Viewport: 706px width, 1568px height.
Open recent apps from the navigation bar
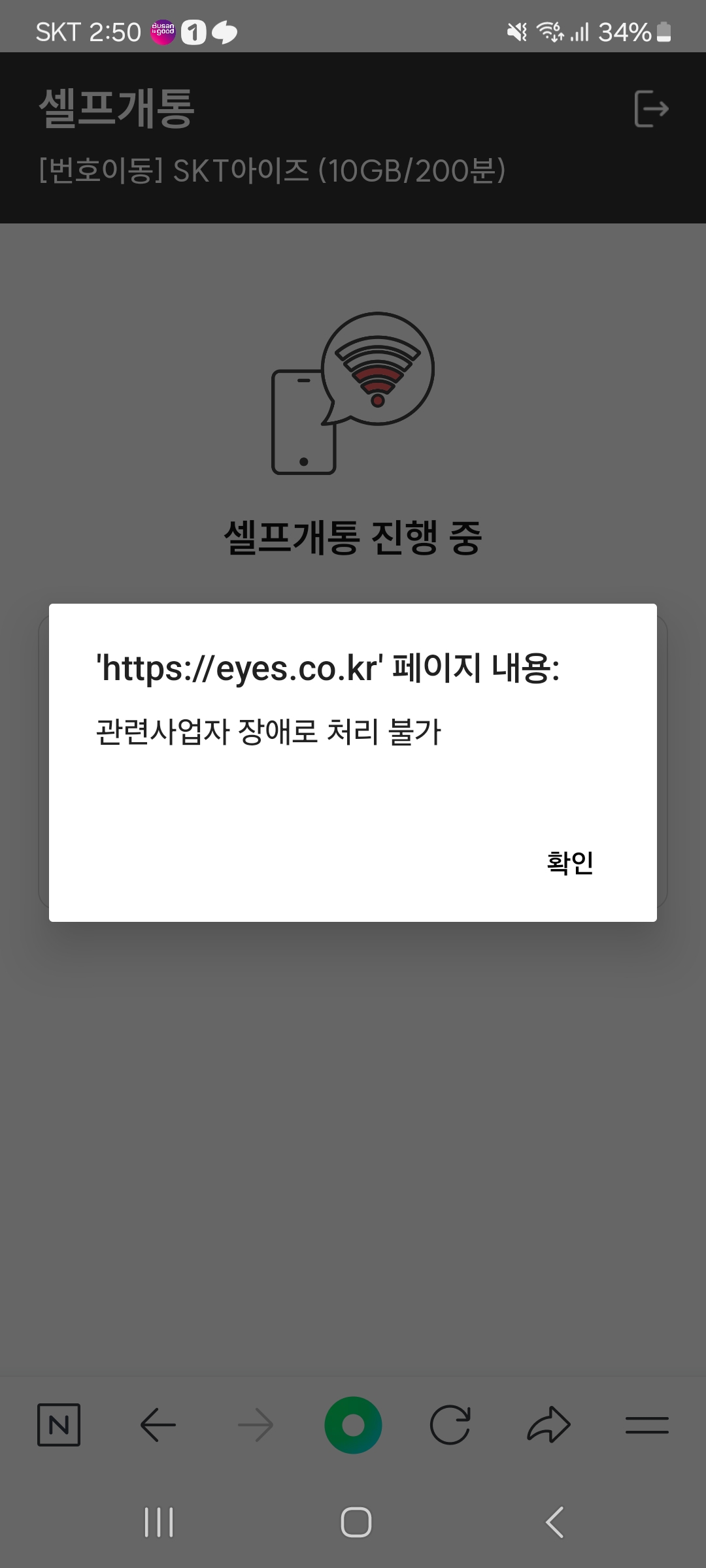coord(159,1522)
